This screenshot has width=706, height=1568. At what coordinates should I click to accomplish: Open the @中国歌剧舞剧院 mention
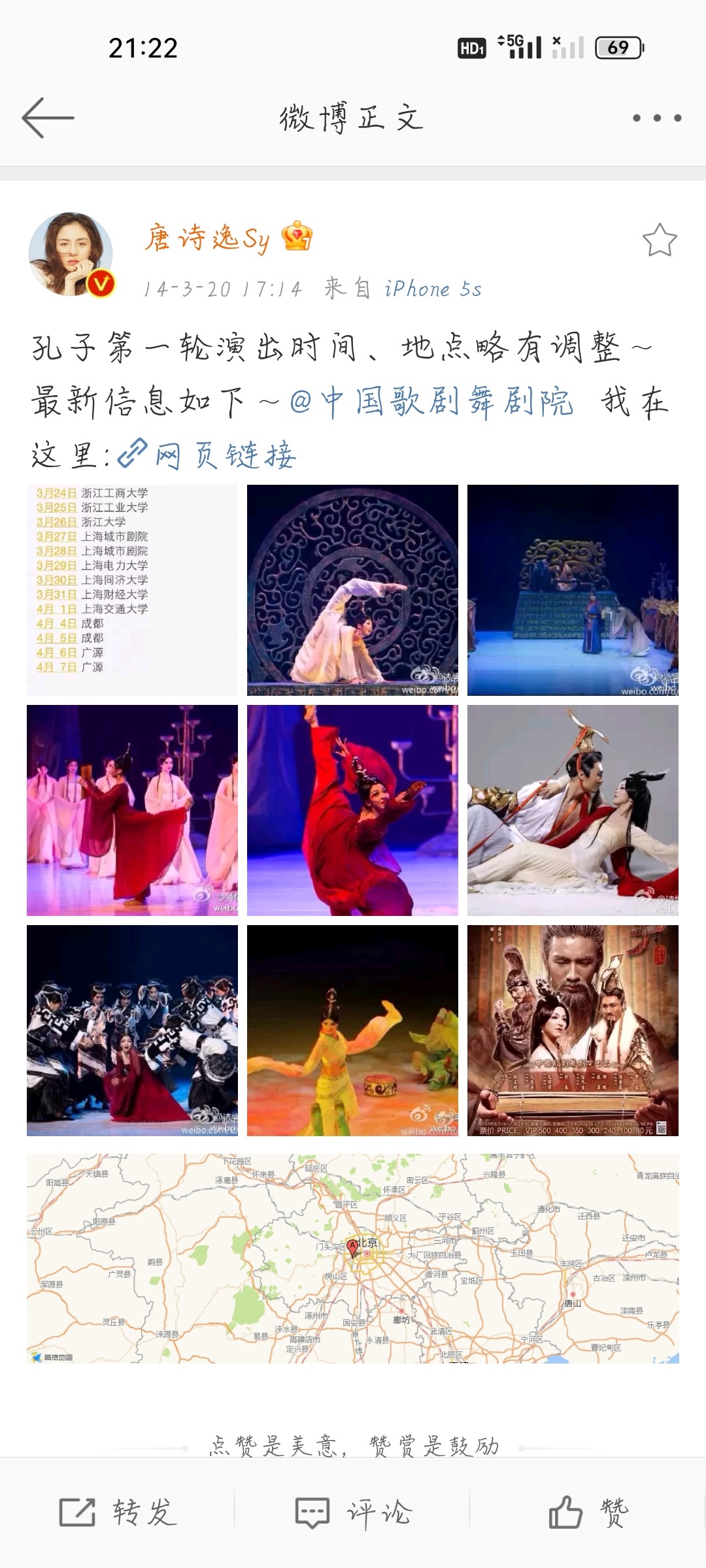pyautogui.click(x=431, y=401)
